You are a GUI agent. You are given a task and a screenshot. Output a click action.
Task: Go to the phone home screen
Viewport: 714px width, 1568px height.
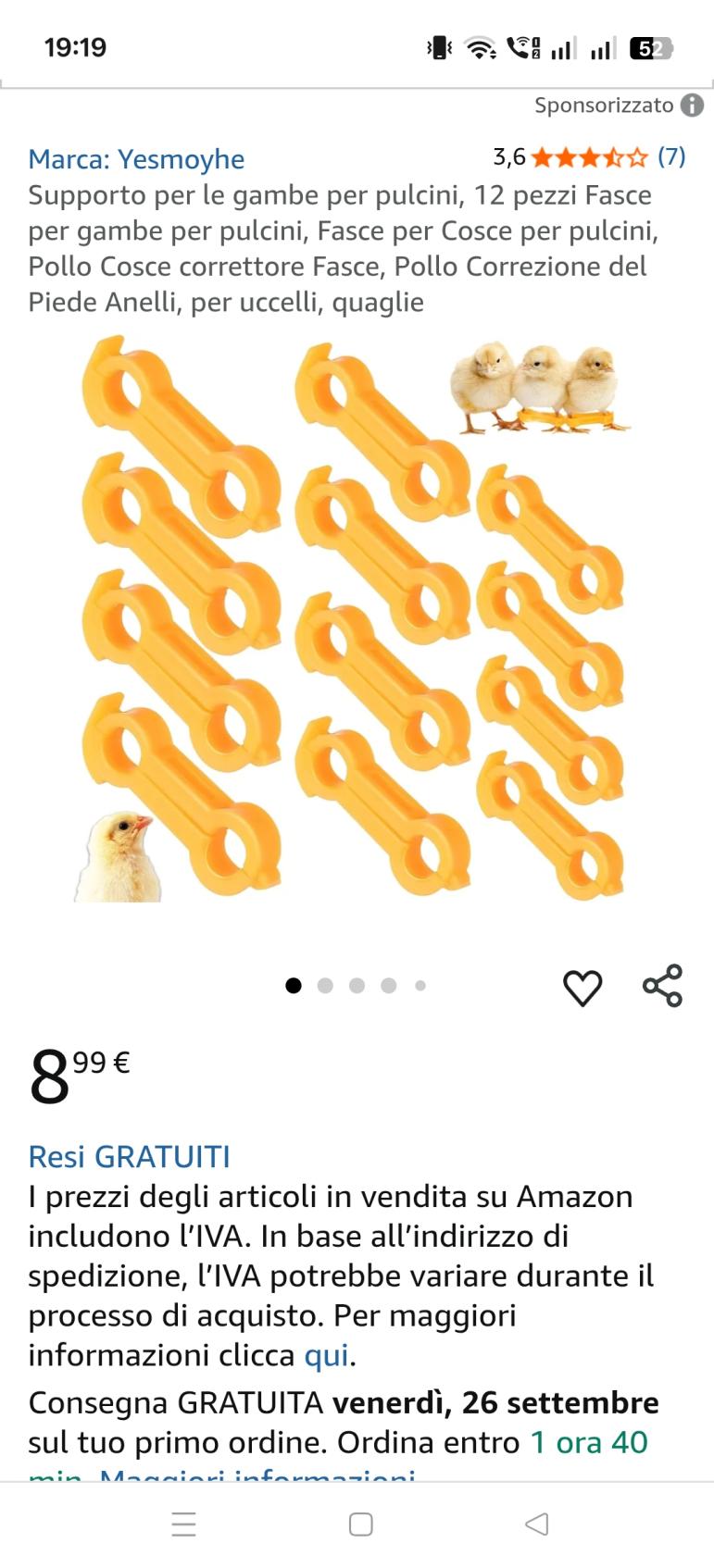tap(360, 1524)
